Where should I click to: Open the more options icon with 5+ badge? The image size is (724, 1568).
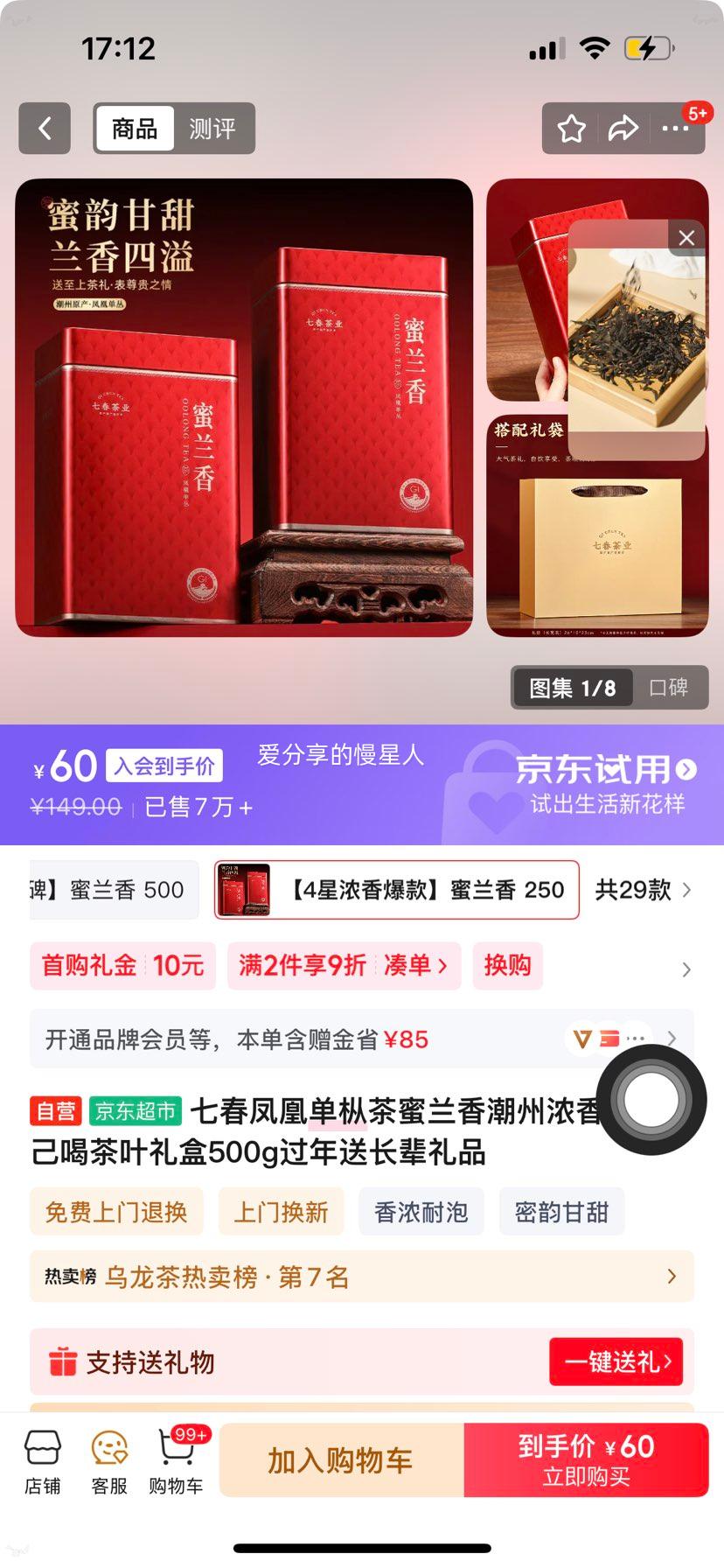point(675,129)
